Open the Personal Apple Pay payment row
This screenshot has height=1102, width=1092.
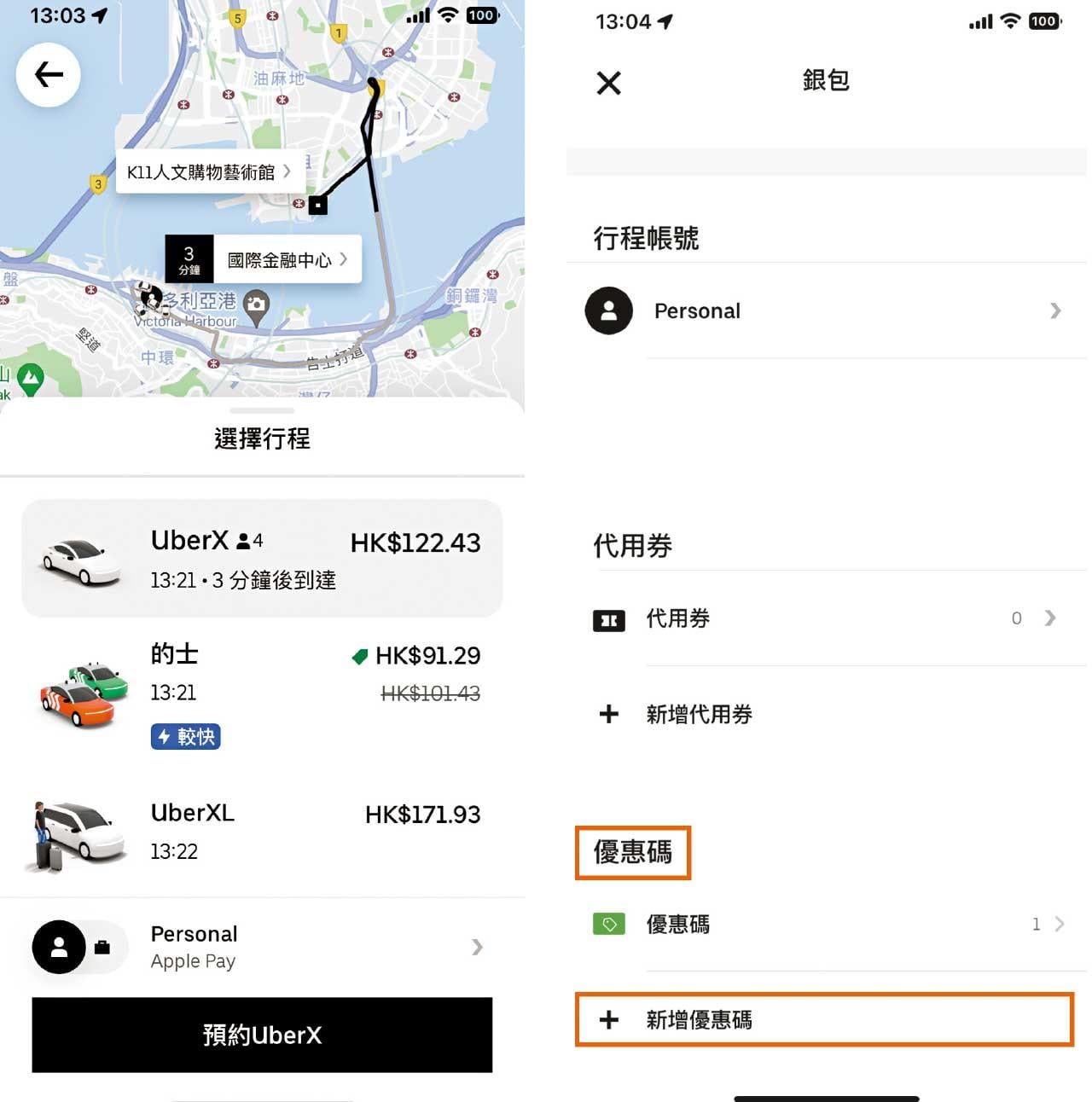(262, 947)
